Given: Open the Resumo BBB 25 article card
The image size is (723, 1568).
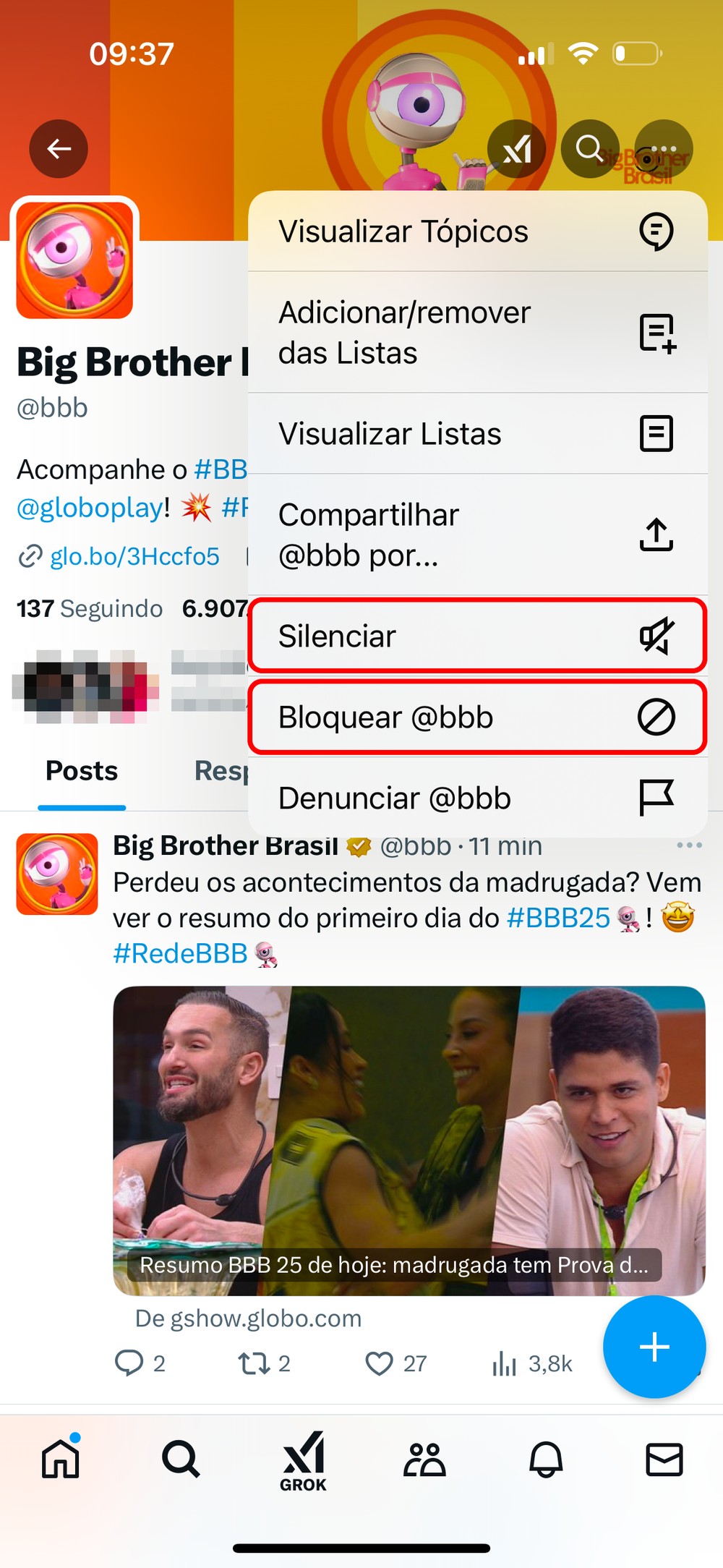Looking at the screenshot, I should pyautogui.click(x=408, y=1140).
